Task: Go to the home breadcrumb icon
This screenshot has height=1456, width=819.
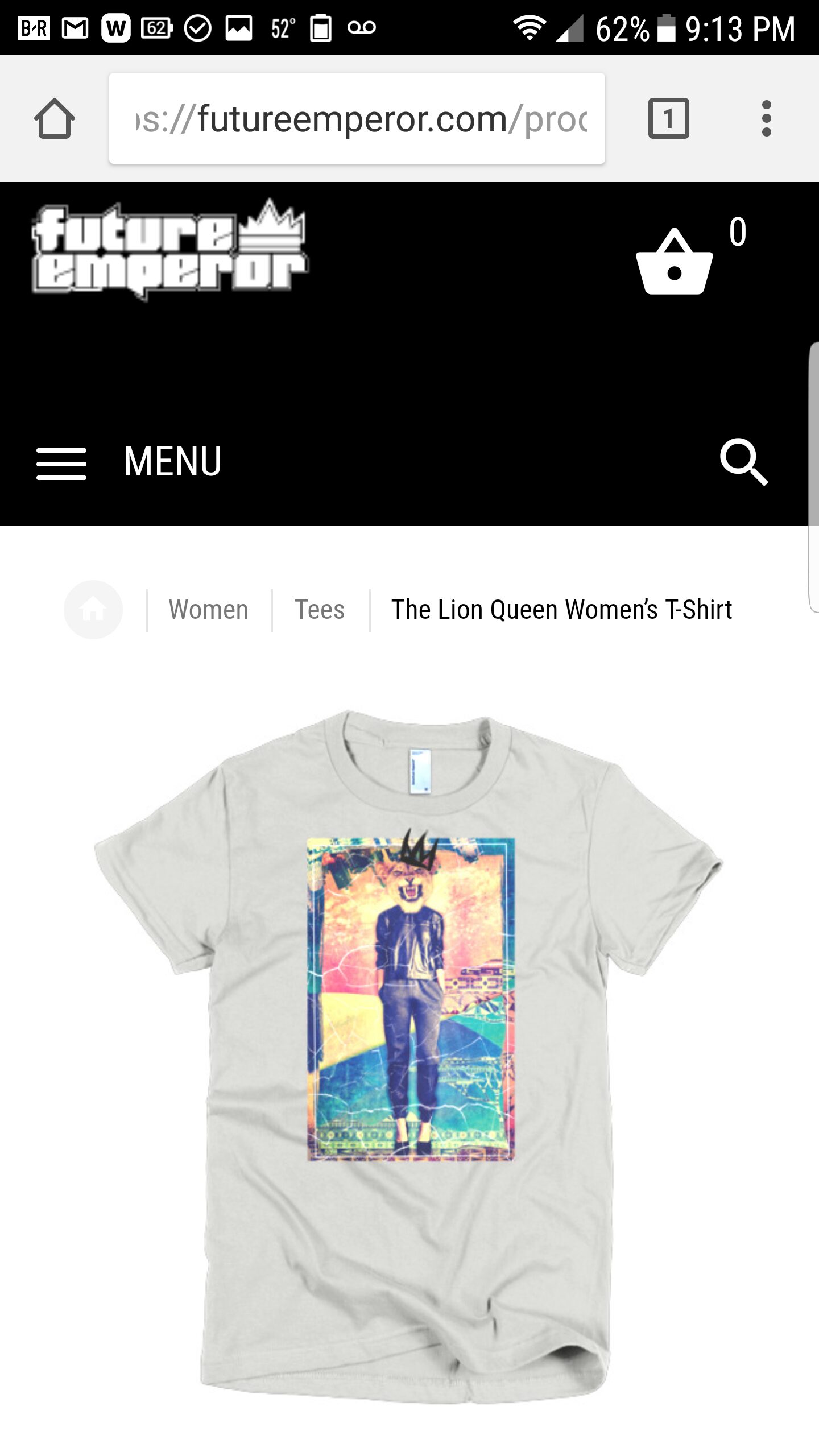Action: (93, 610)
